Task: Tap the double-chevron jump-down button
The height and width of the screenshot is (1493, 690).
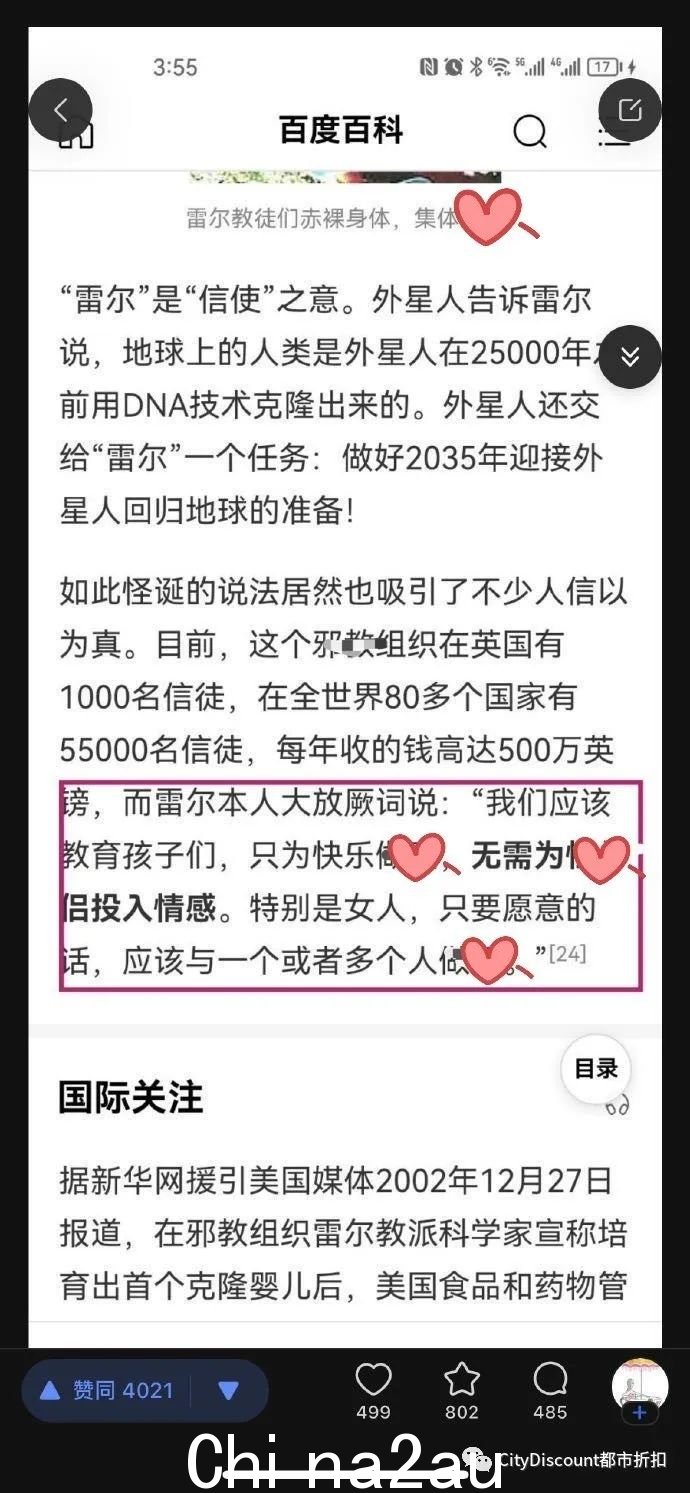Action: tap(630, 357)
